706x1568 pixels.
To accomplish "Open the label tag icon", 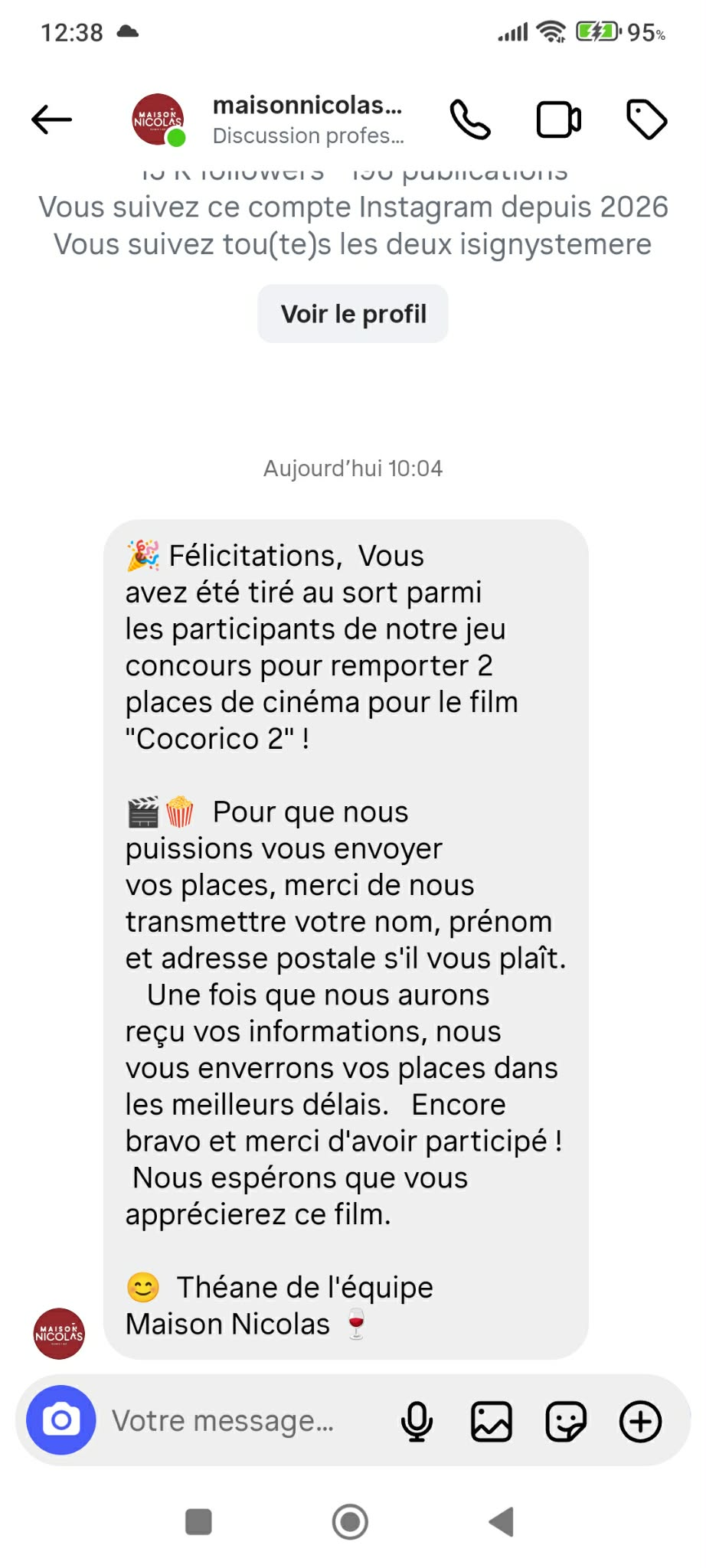I will pos(646,119).
